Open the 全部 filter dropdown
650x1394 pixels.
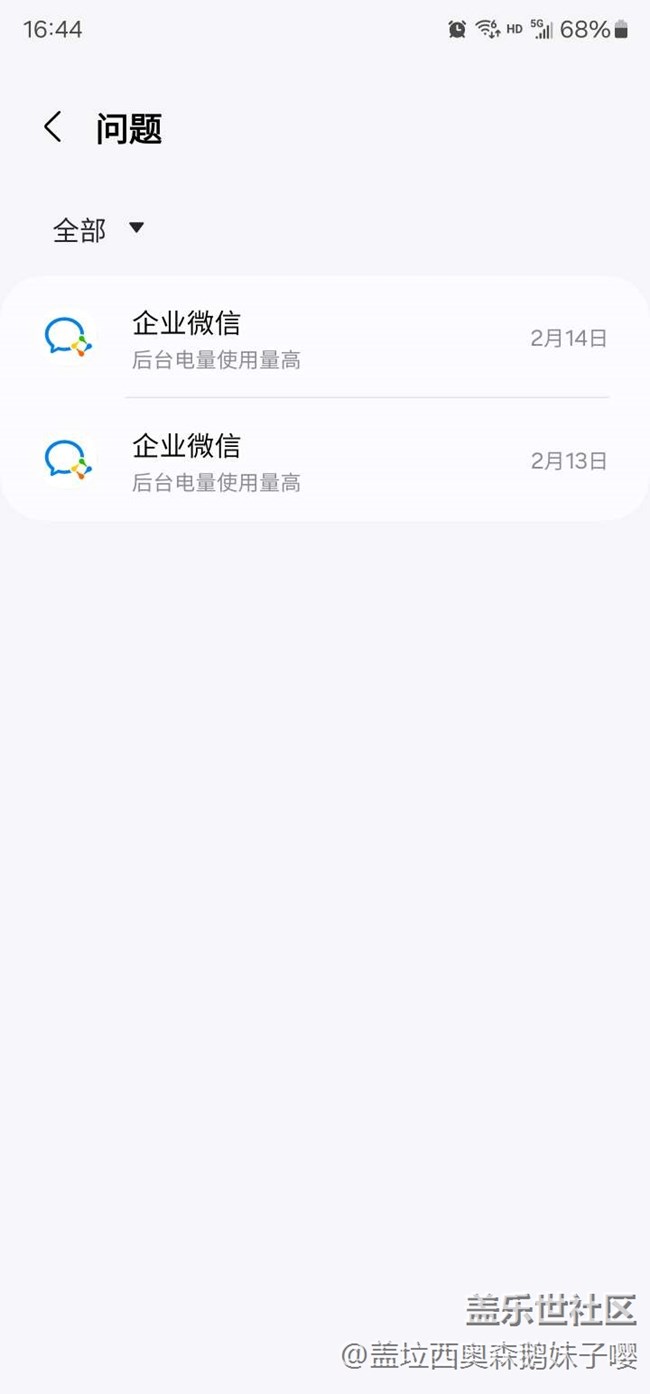tap(99, 230)
